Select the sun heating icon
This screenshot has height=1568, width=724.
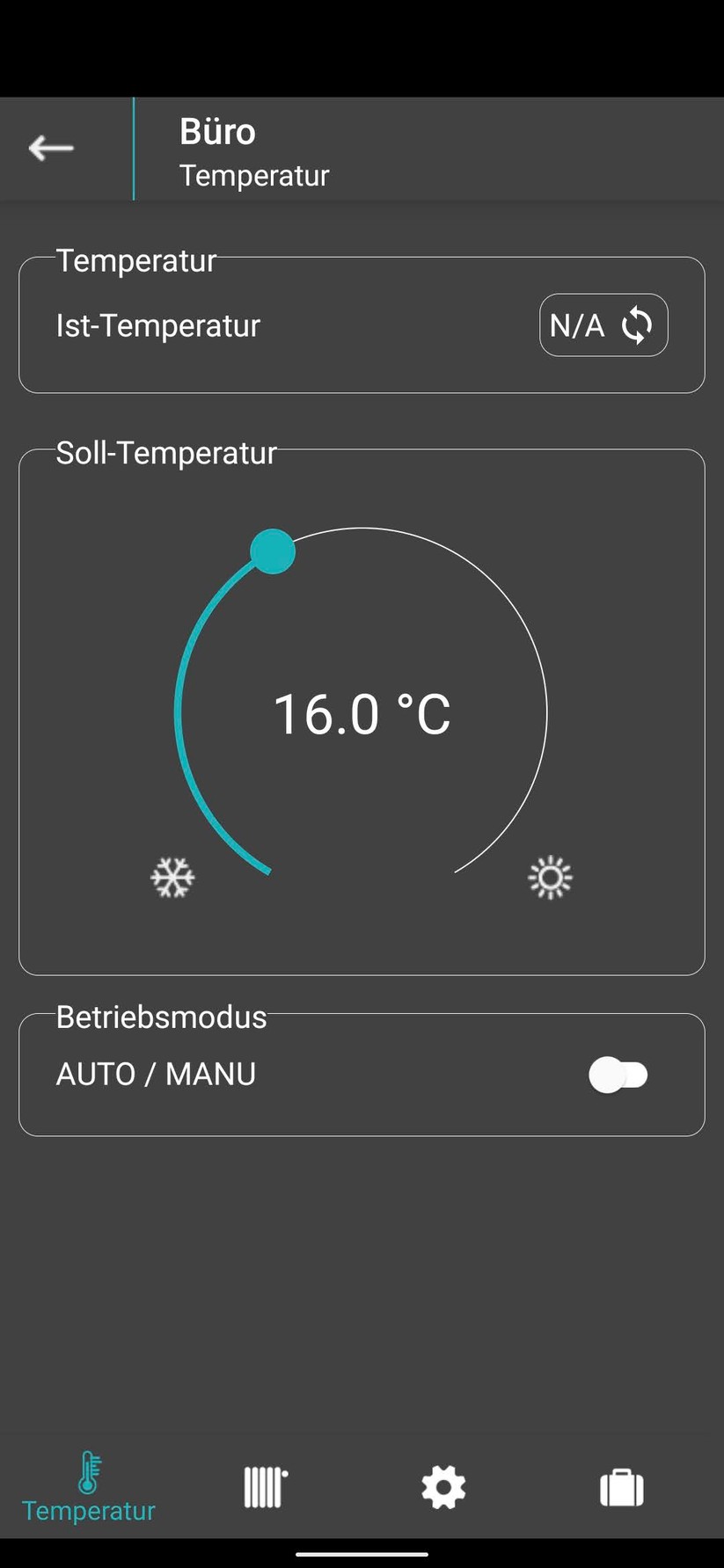(x=550, y=877)
